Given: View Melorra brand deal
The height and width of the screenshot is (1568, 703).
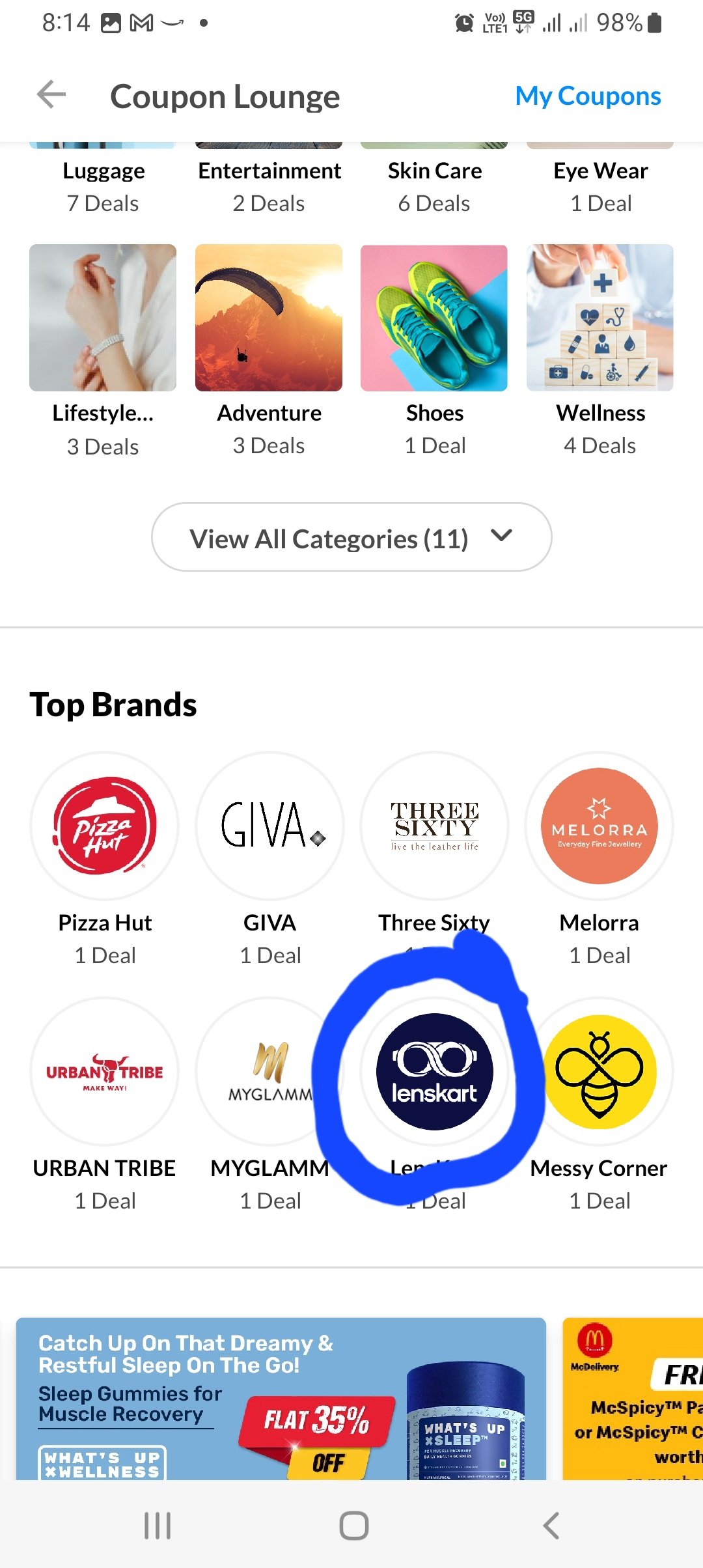Looking at the screenshot, I should [x=600, y=826].
